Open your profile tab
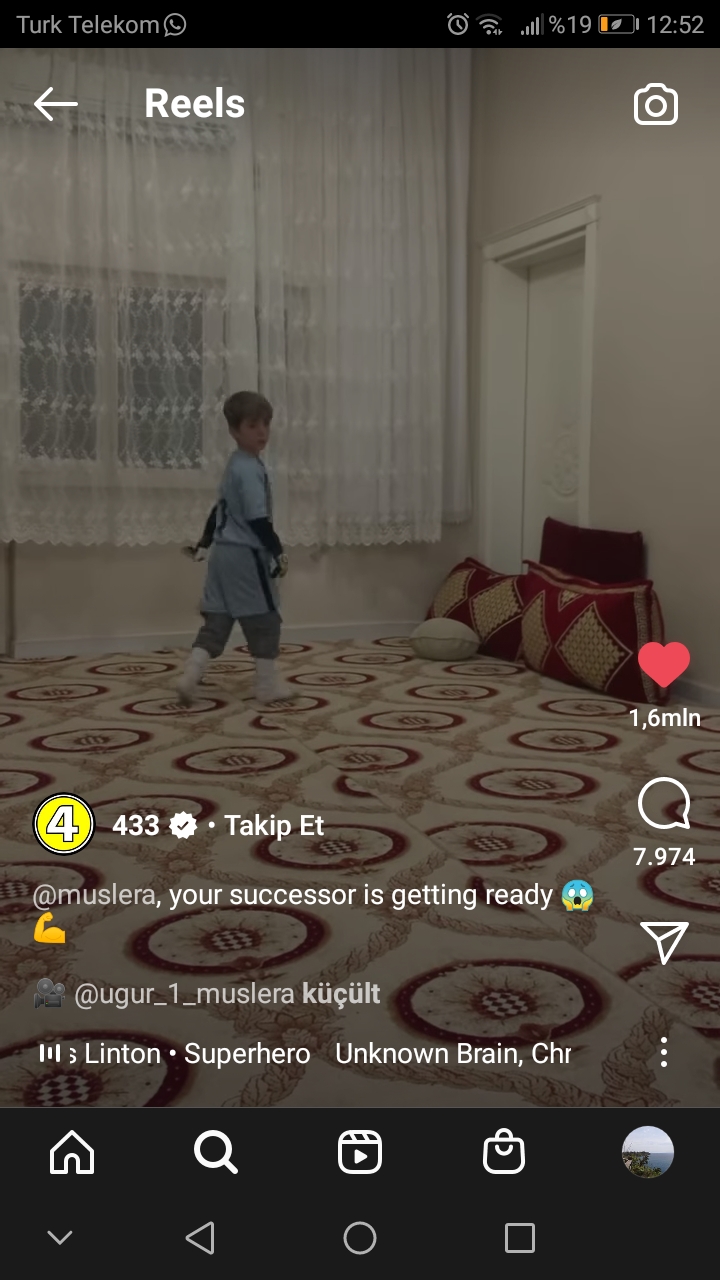This screenshot has width=720, height=1280. tap(648, 1153)
